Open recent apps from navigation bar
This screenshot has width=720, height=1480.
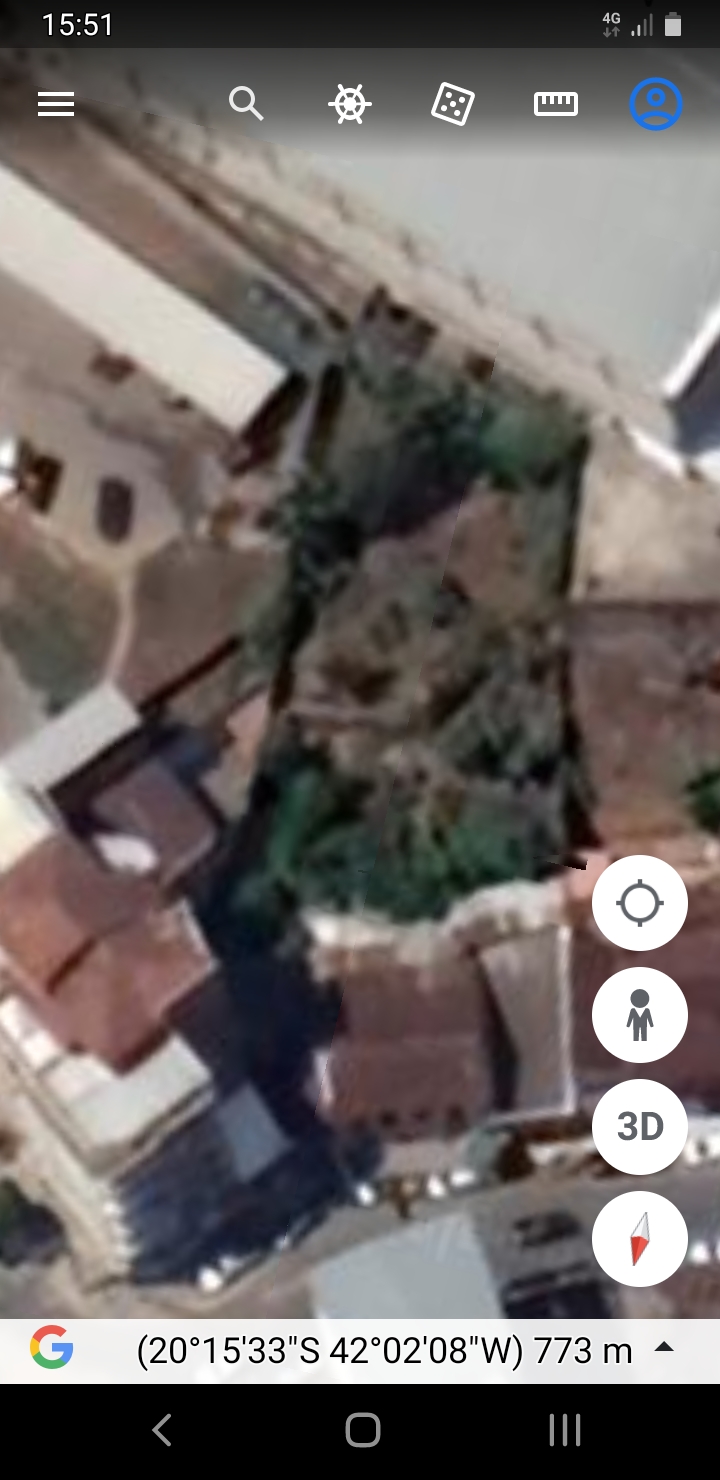click(564, 1431)
